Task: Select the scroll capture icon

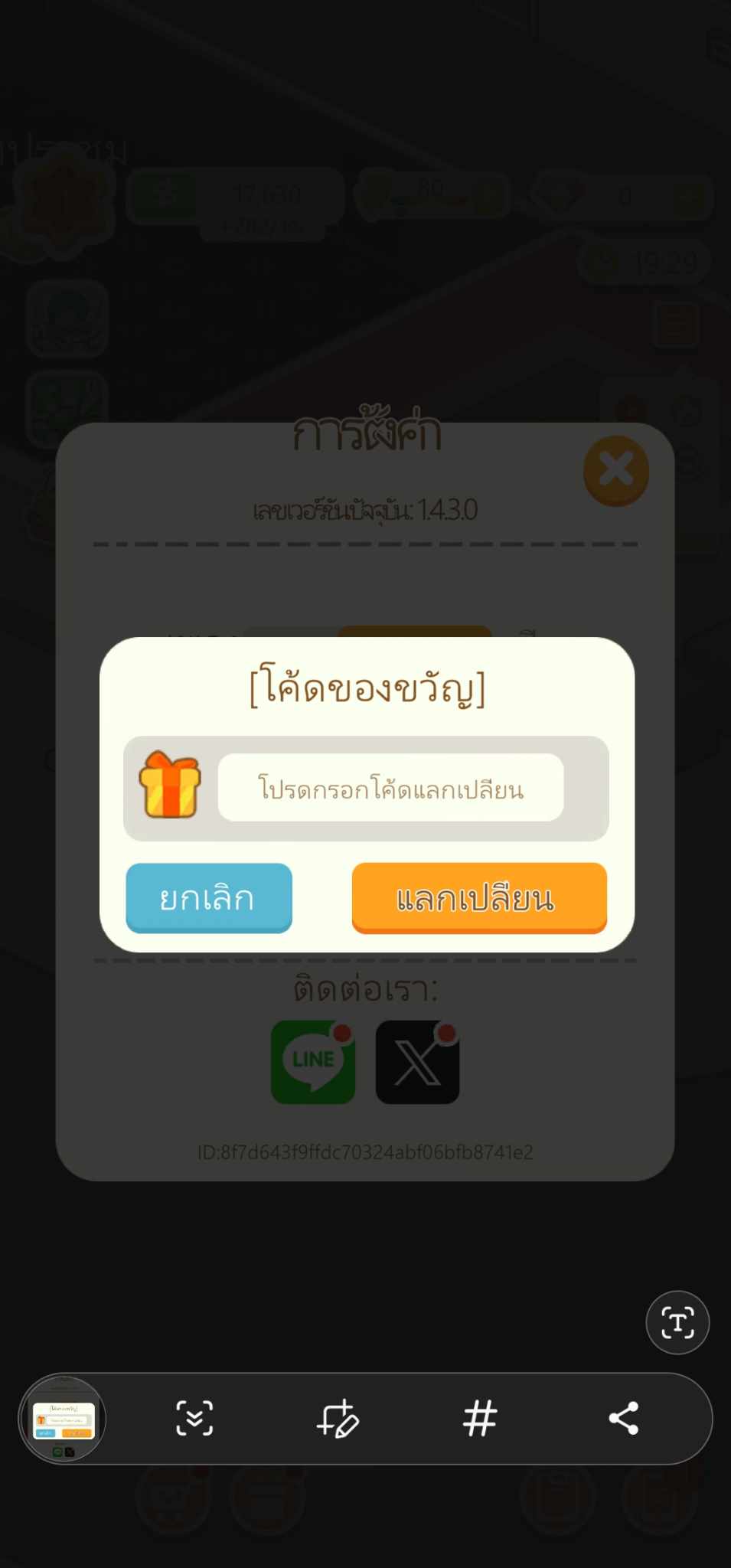Action: coord(196,1419)
